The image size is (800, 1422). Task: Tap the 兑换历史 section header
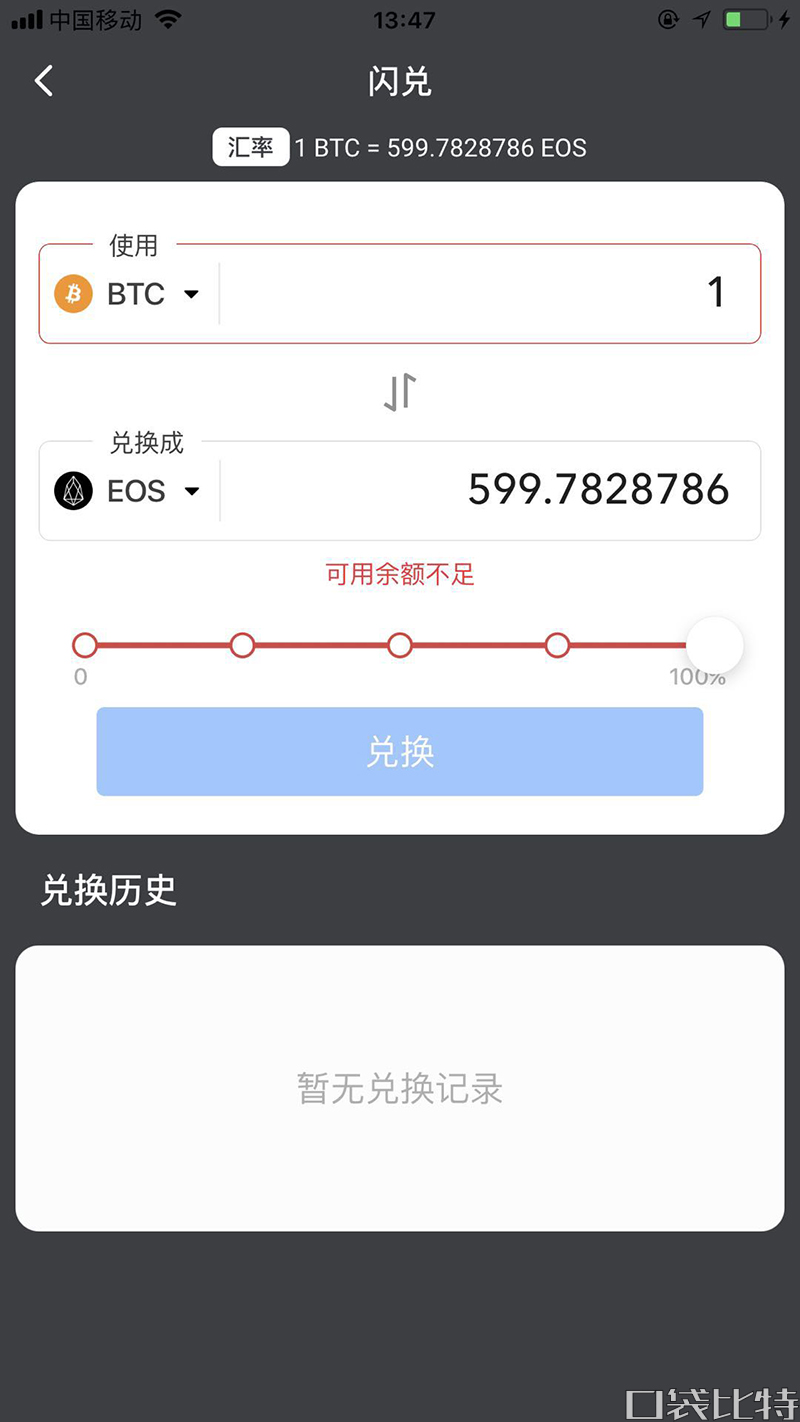(108, 891)
